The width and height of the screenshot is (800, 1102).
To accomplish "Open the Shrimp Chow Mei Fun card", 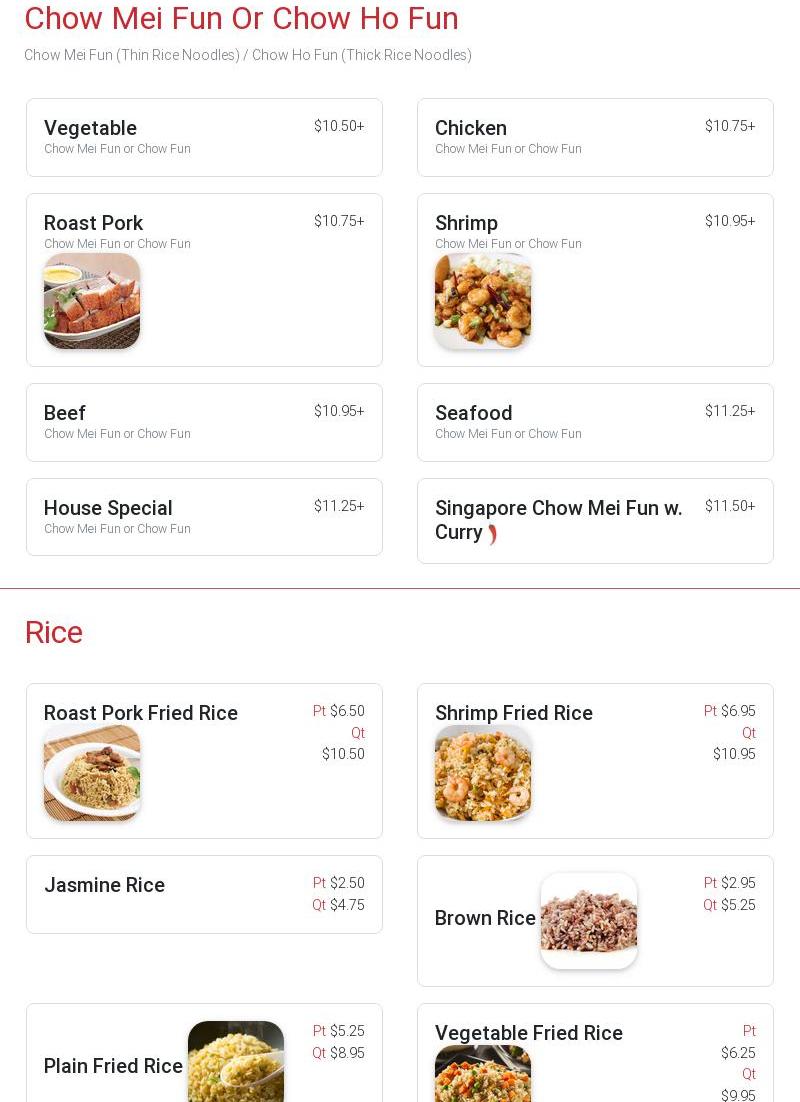I will [595, 279].
